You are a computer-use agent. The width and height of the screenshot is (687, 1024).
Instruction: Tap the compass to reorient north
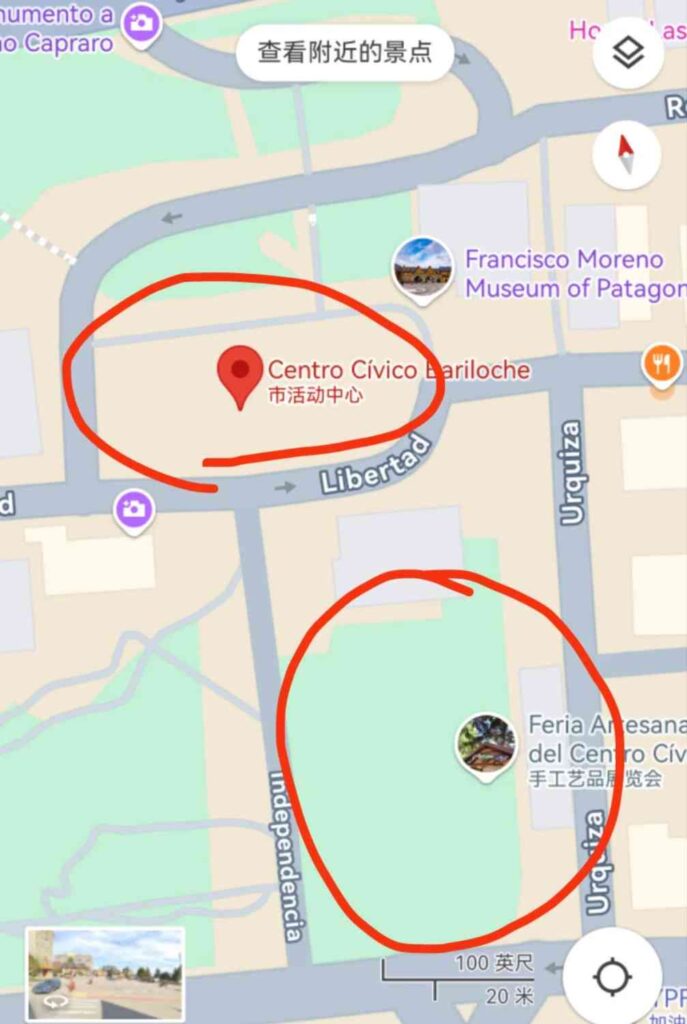627,154
